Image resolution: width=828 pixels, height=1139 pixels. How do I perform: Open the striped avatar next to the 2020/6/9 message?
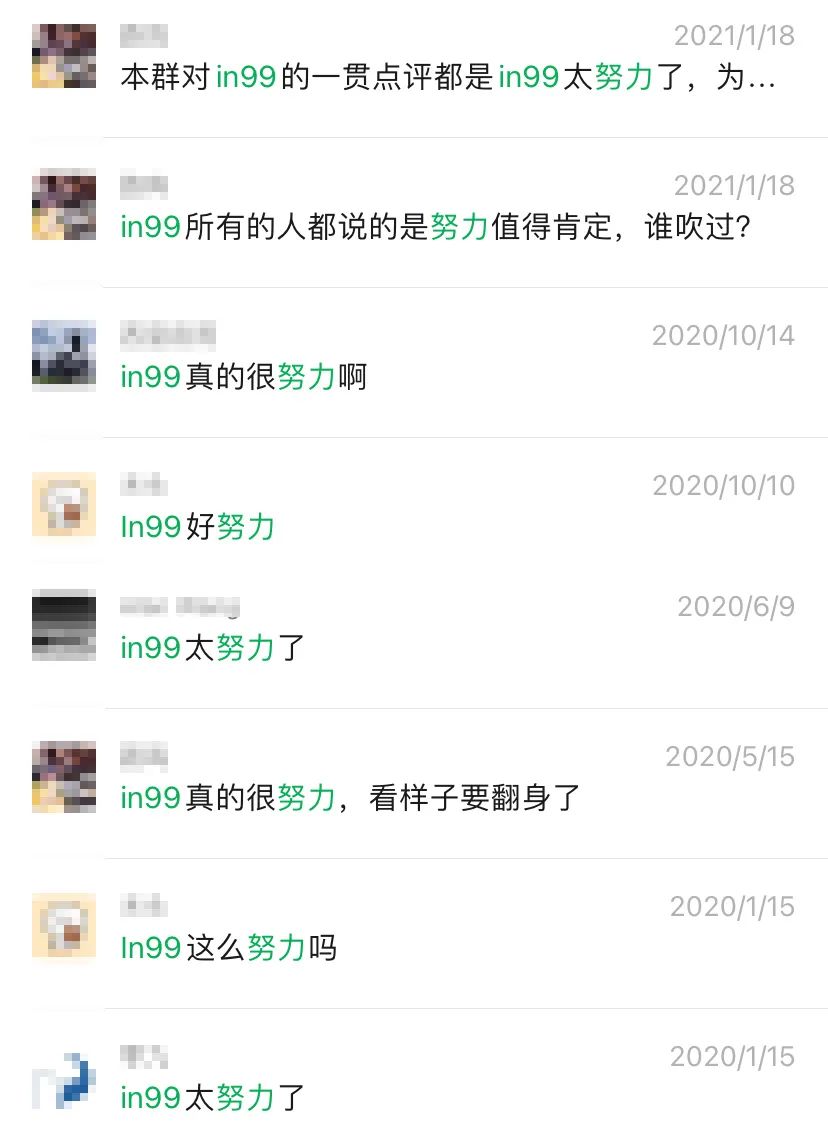[63, 625]
